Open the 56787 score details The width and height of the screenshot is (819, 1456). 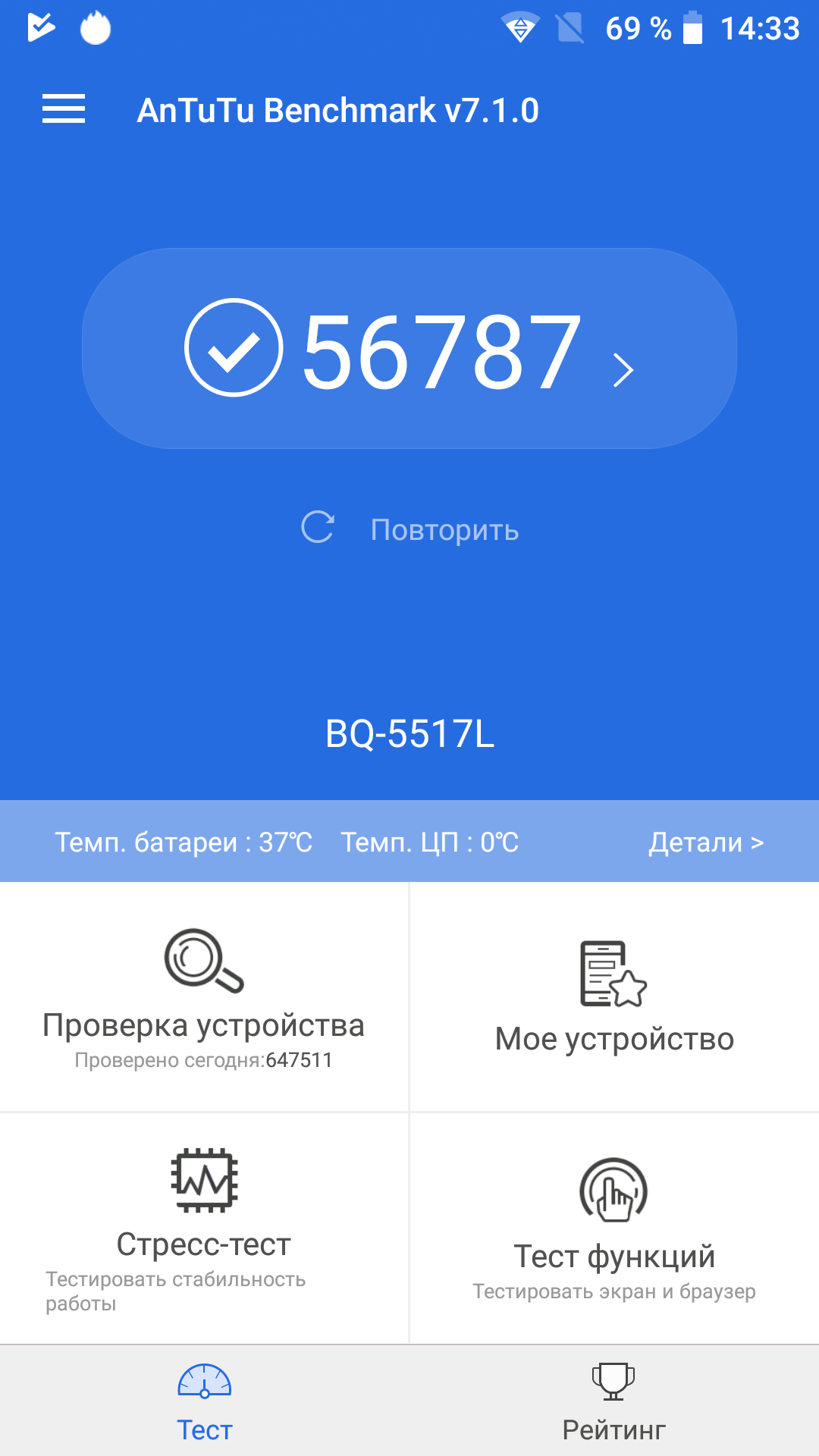409,349
